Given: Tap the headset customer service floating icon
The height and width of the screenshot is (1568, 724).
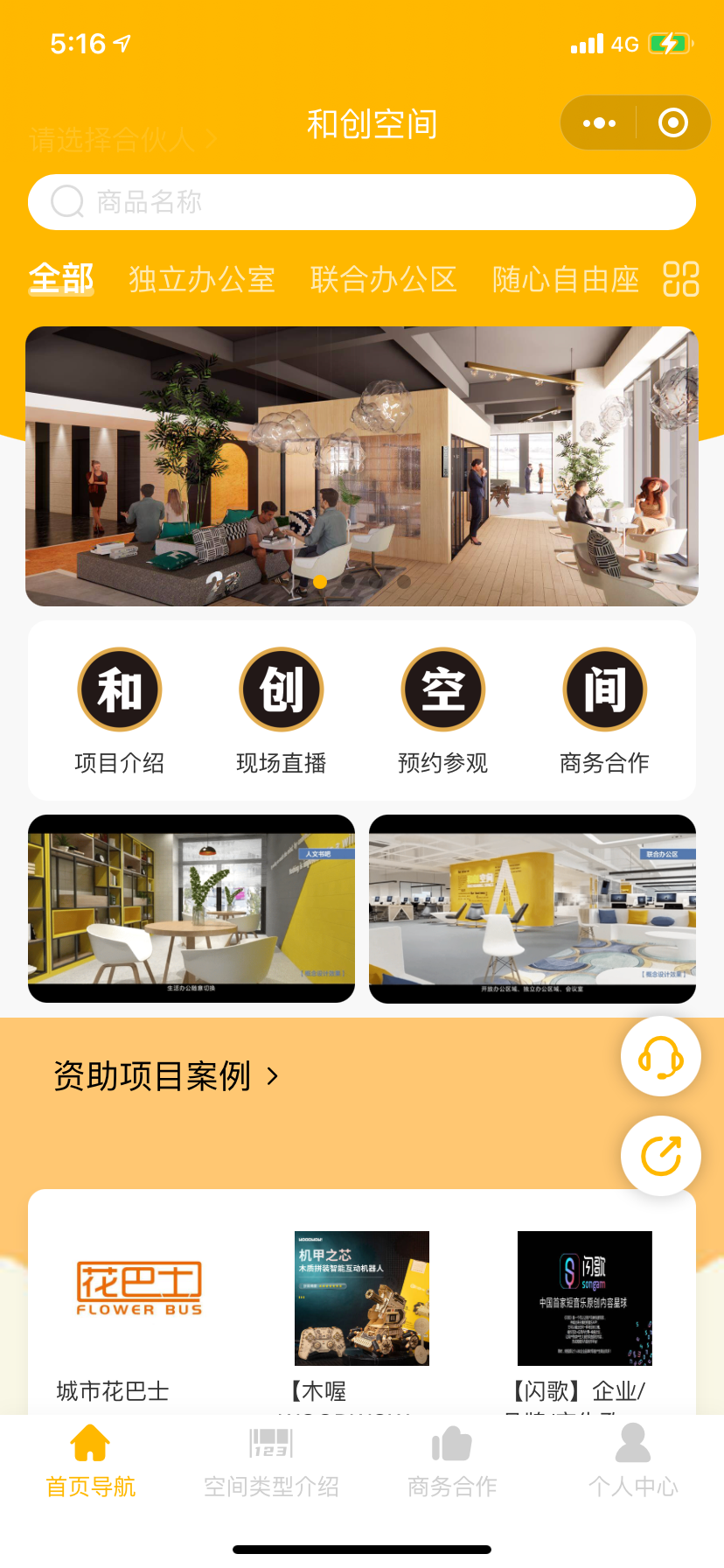Looking at the screenshot, I should point(661,1056).
